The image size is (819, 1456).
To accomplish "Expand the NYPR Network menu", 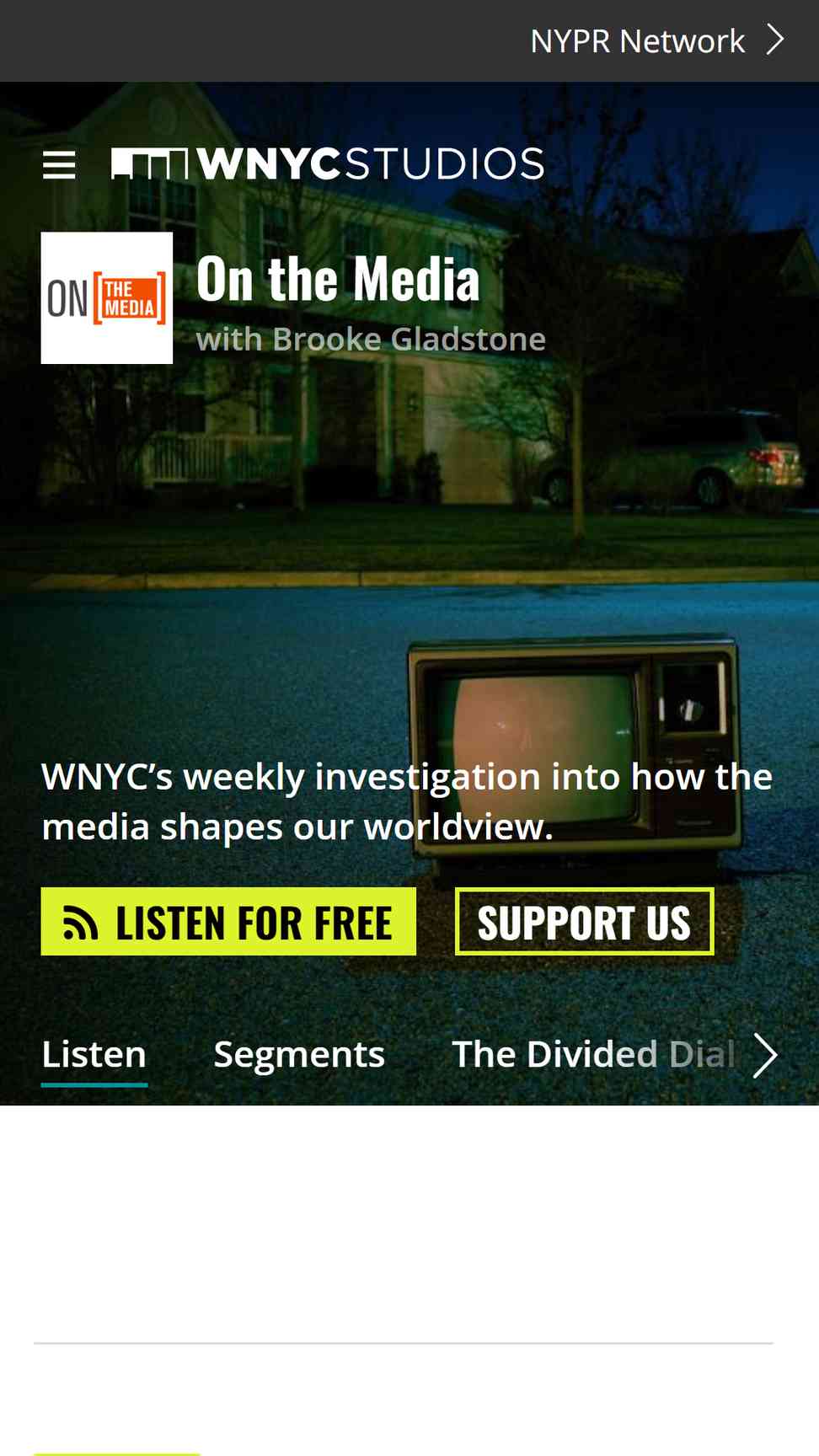I will click(657, 40).
